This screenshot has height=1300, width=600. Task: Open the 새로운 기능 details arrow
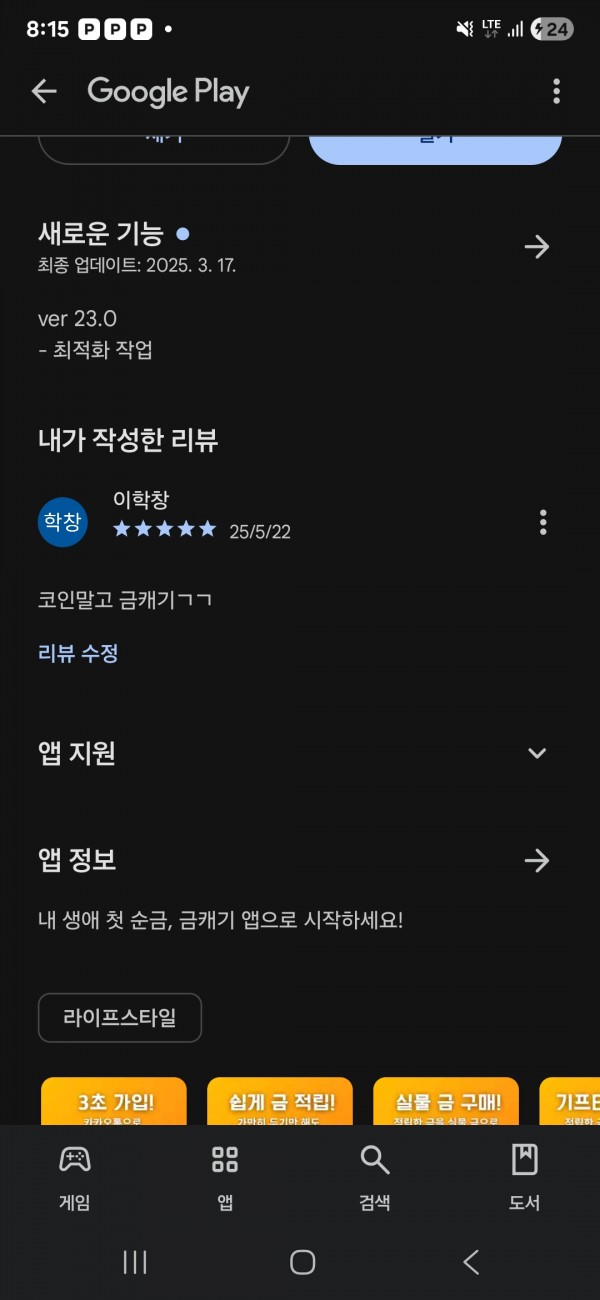[537, 247]
